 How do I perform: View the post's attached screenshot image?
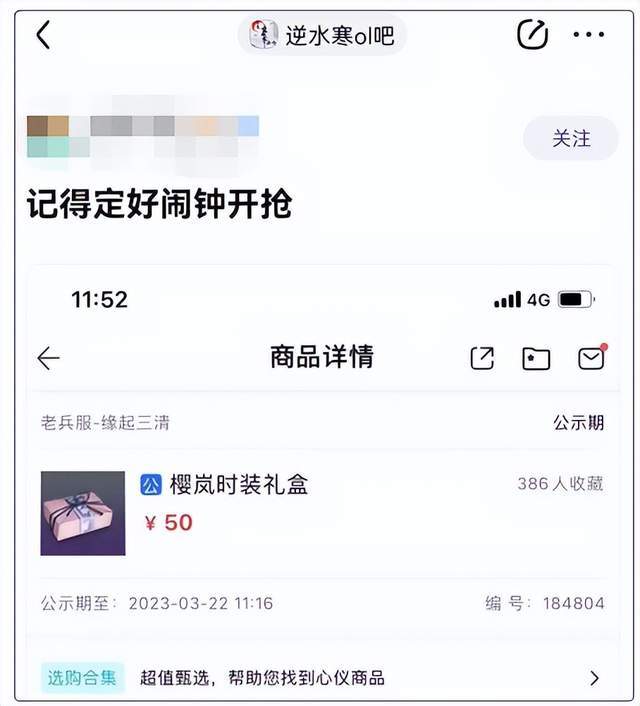[x=322, y=480]
